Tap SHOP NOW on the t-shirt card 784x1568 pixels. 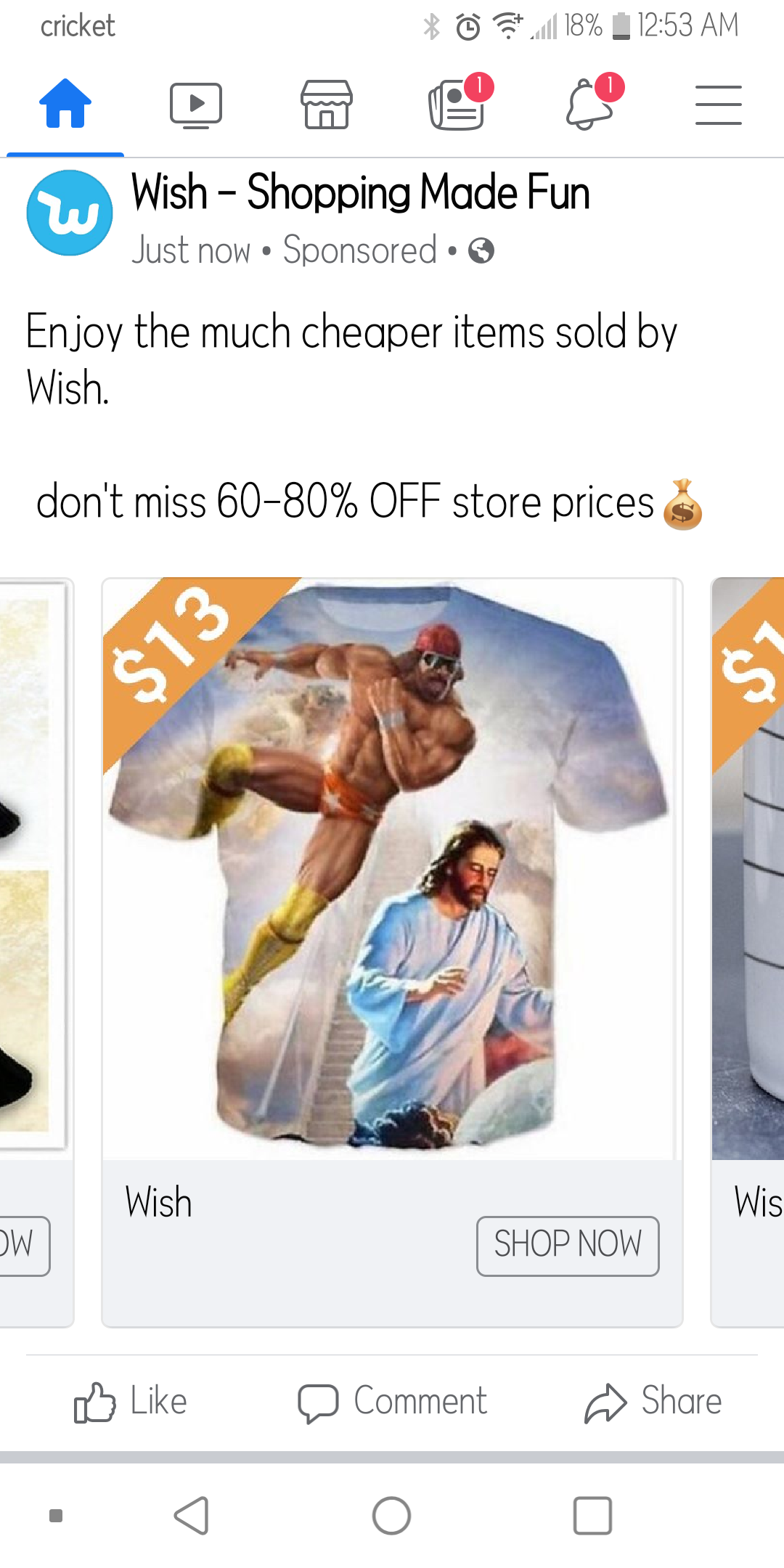click(x=568, y=1246)
